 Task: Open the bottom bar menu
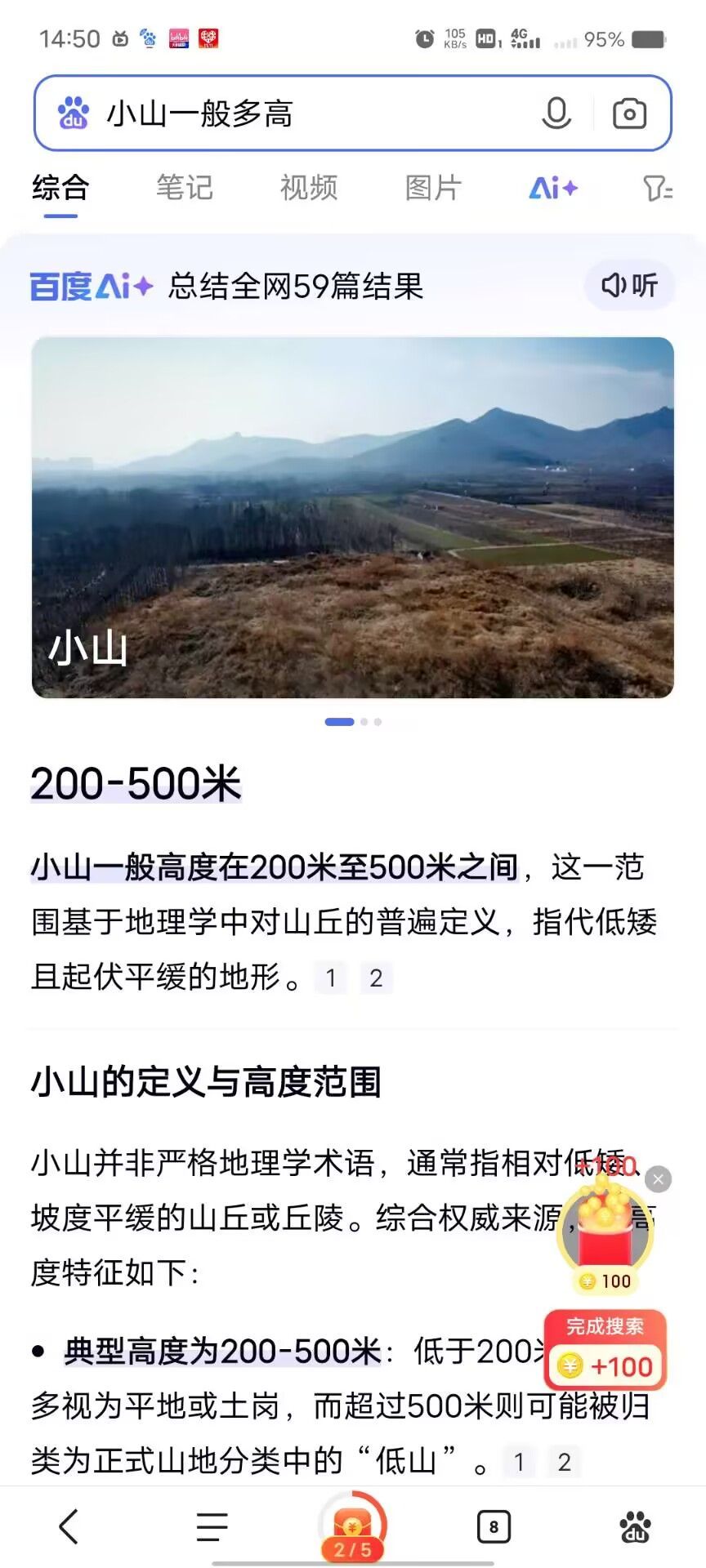click(x=212, y=1526)
